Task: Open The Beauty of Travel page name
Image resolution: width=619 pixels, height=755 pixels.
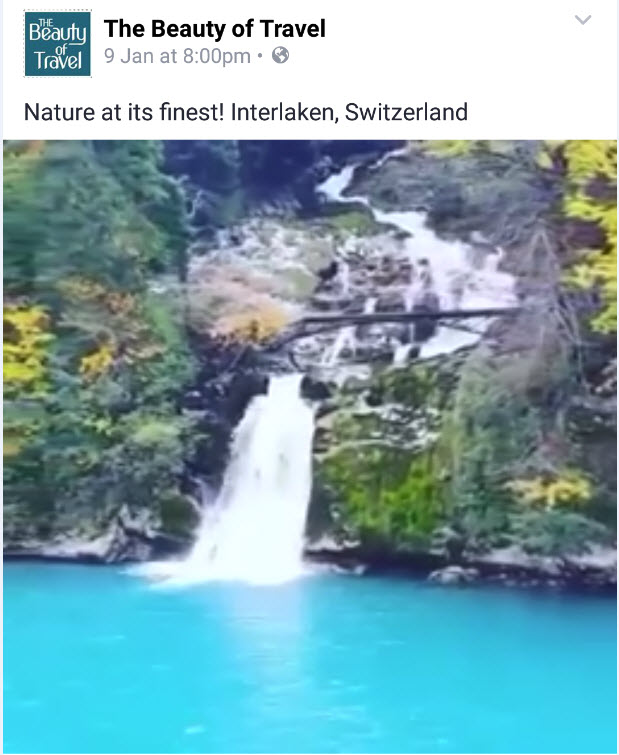Action: tap(214, 28)
